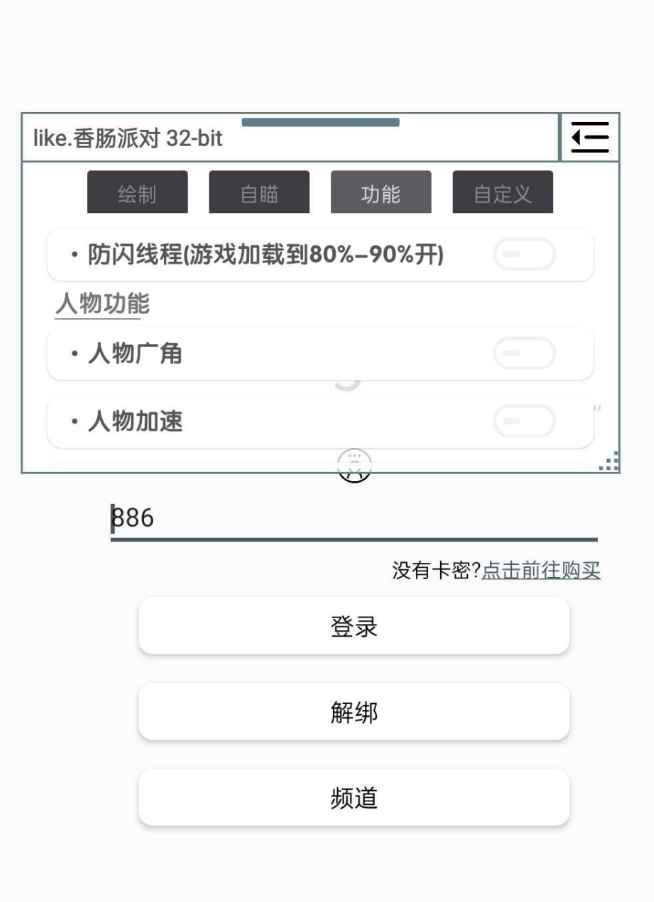654x902 pixels.
Task: Focus the card key input field
Action: pos(354,518)
